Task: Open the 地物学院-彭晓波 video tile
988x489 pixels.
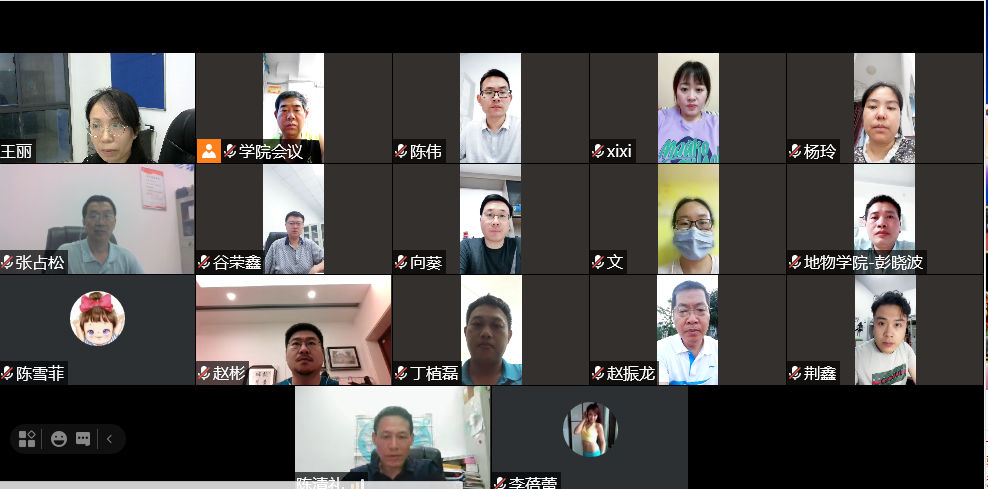Action: [x=884, y=219]
